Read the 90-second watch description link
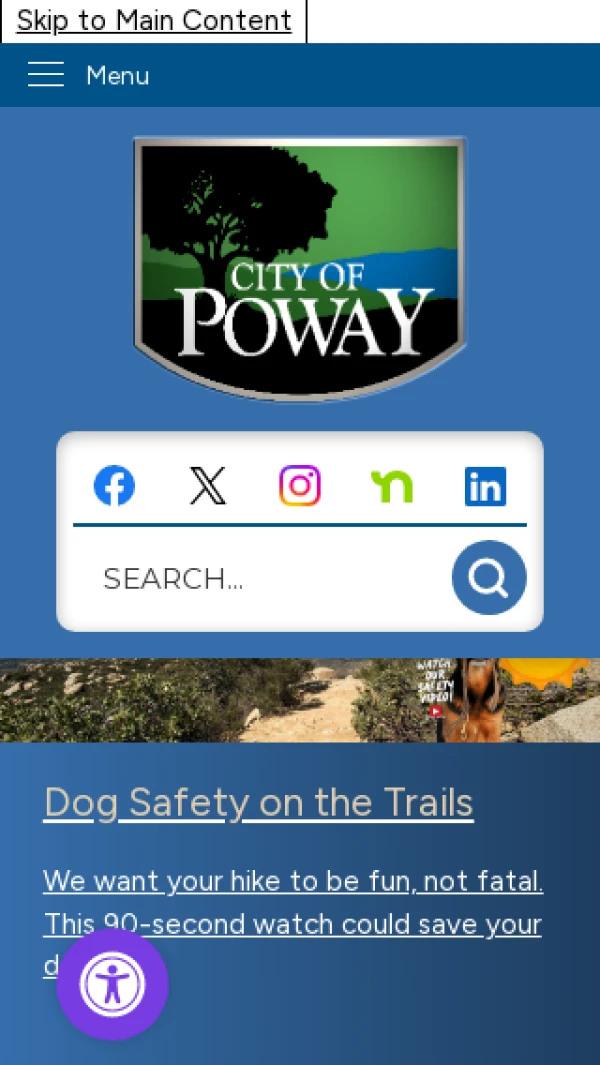This screenshot has width=600, height=1065. (x=293, y=924)
